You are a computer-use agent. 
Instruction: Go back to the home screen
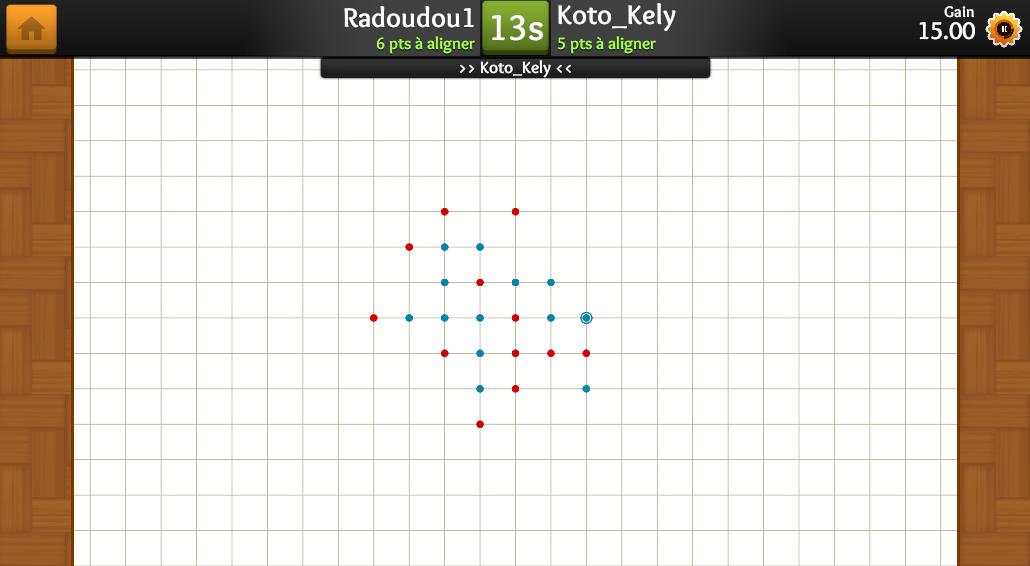[31, 28]
